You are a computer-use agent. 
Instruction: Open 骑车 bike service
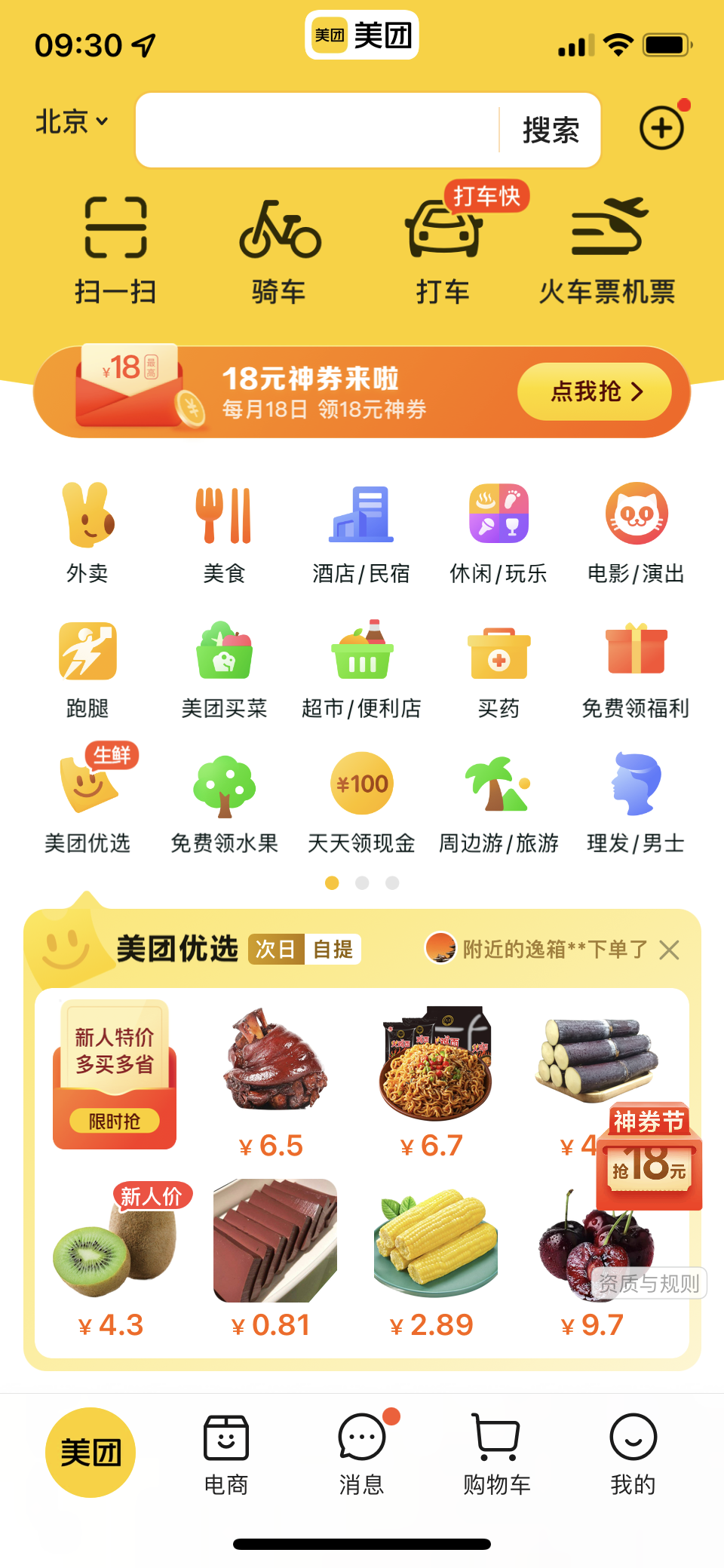[x=279, y=249]
